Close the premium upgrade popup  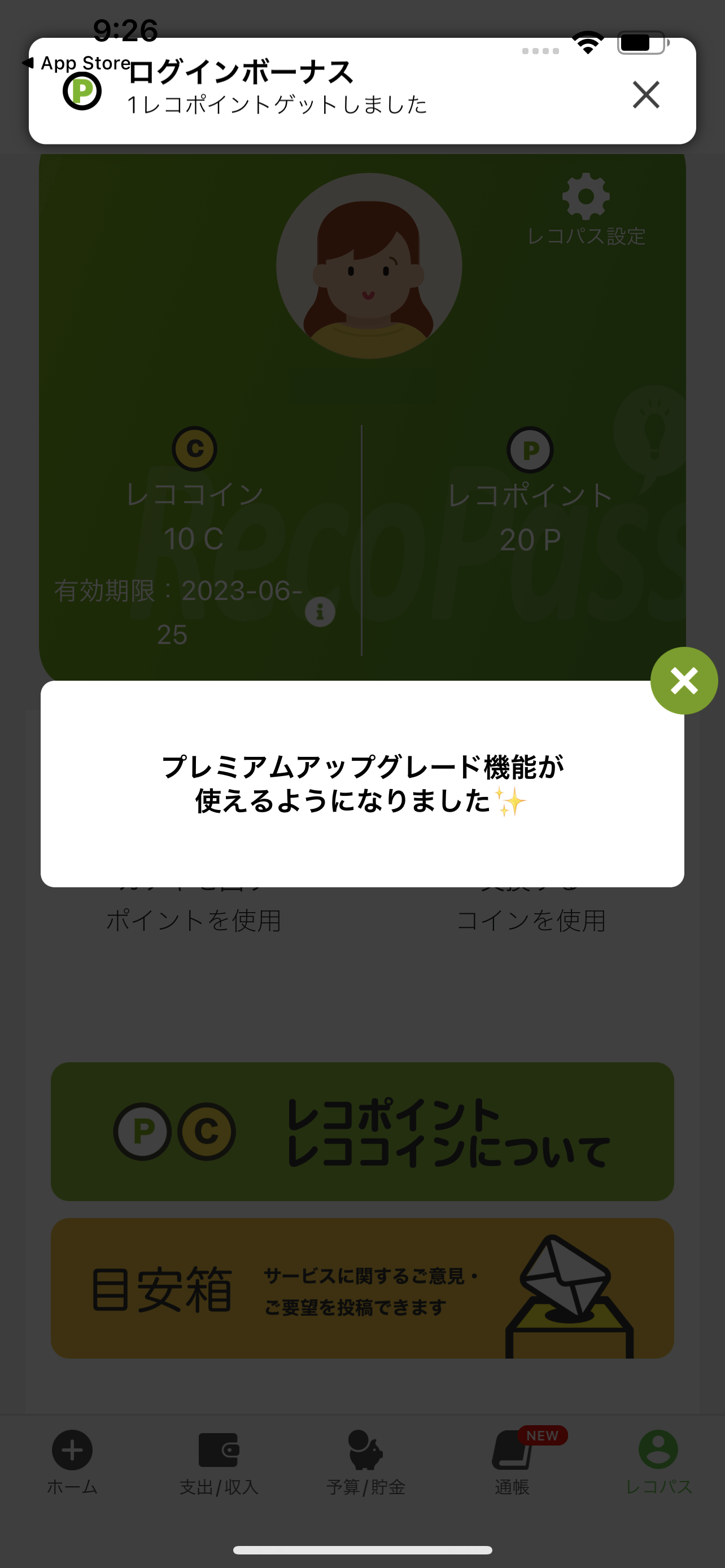(x=684, y=681)
